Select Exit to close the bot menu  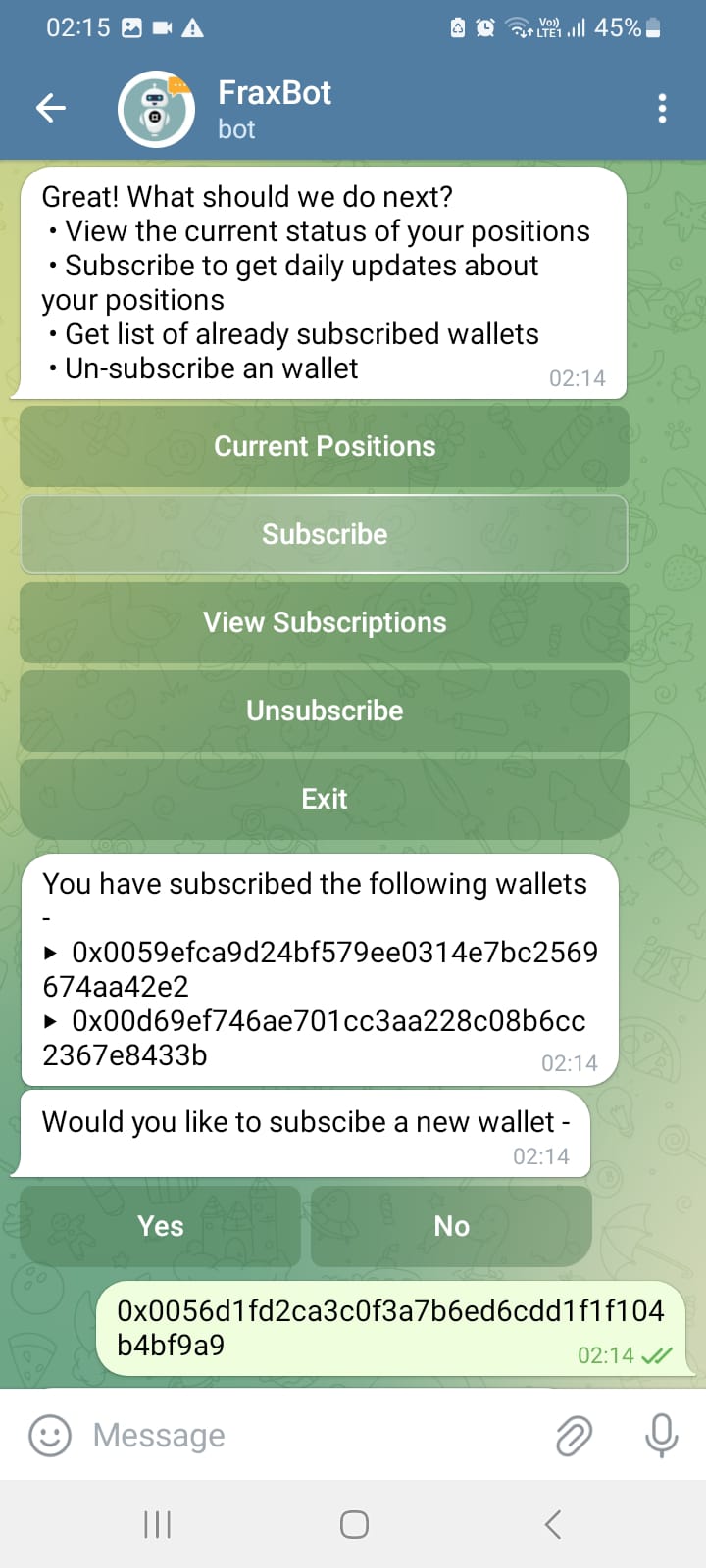[x=324, y=798]
